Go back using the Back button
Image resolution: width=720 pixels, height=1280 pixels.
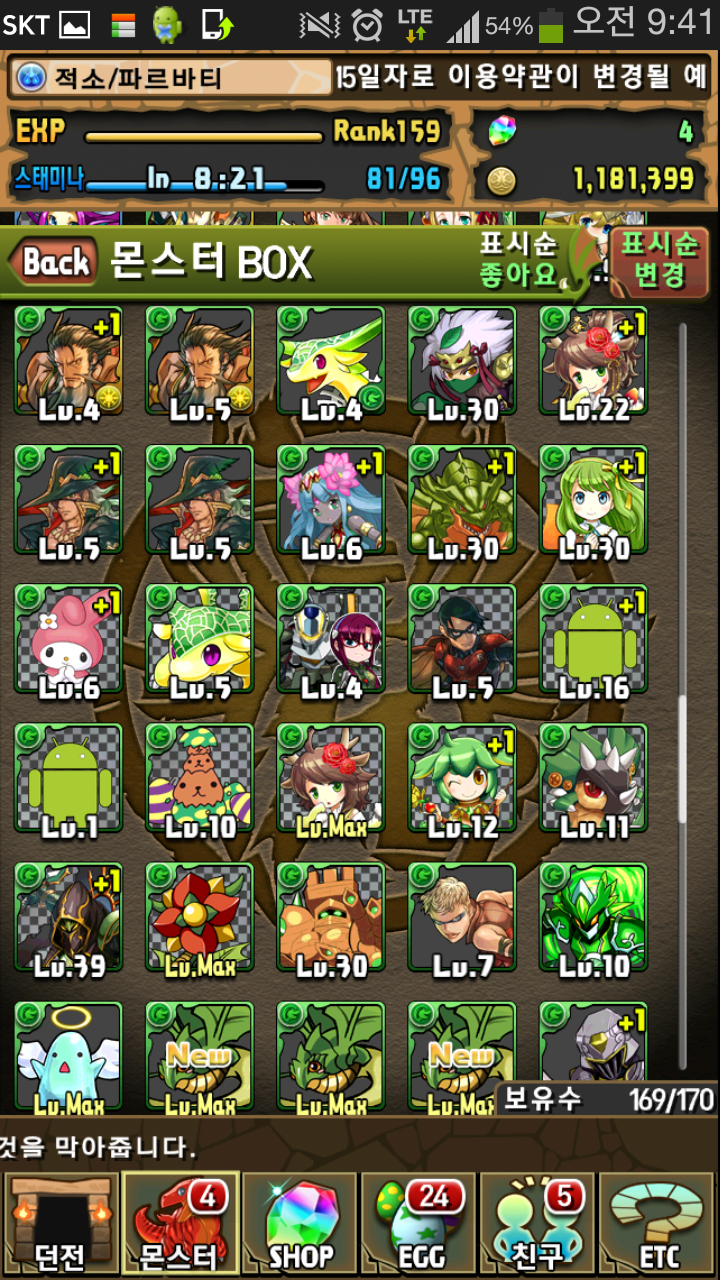(56, 263)
